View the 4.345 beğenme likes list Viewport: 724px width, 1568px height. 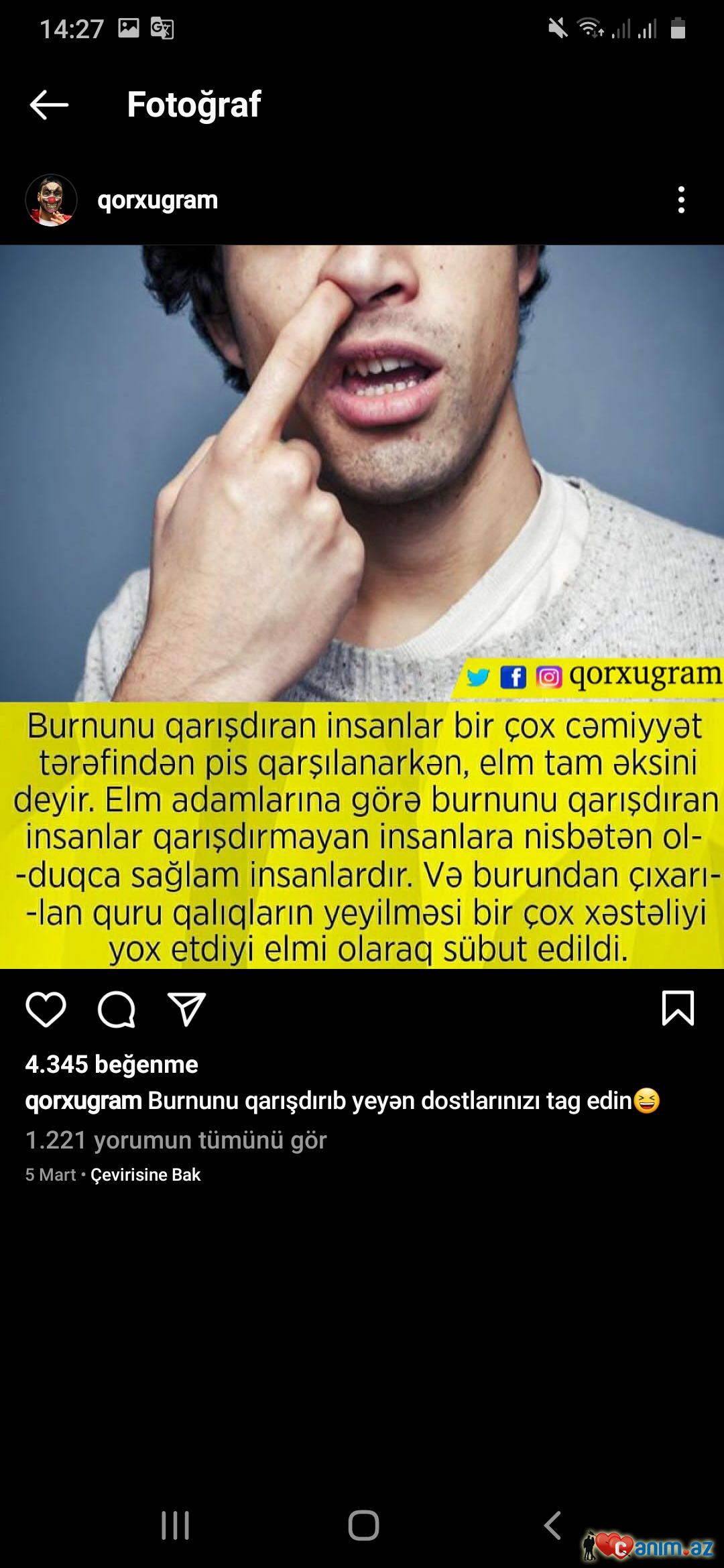pyautogui.click(x=111, y=1064)
